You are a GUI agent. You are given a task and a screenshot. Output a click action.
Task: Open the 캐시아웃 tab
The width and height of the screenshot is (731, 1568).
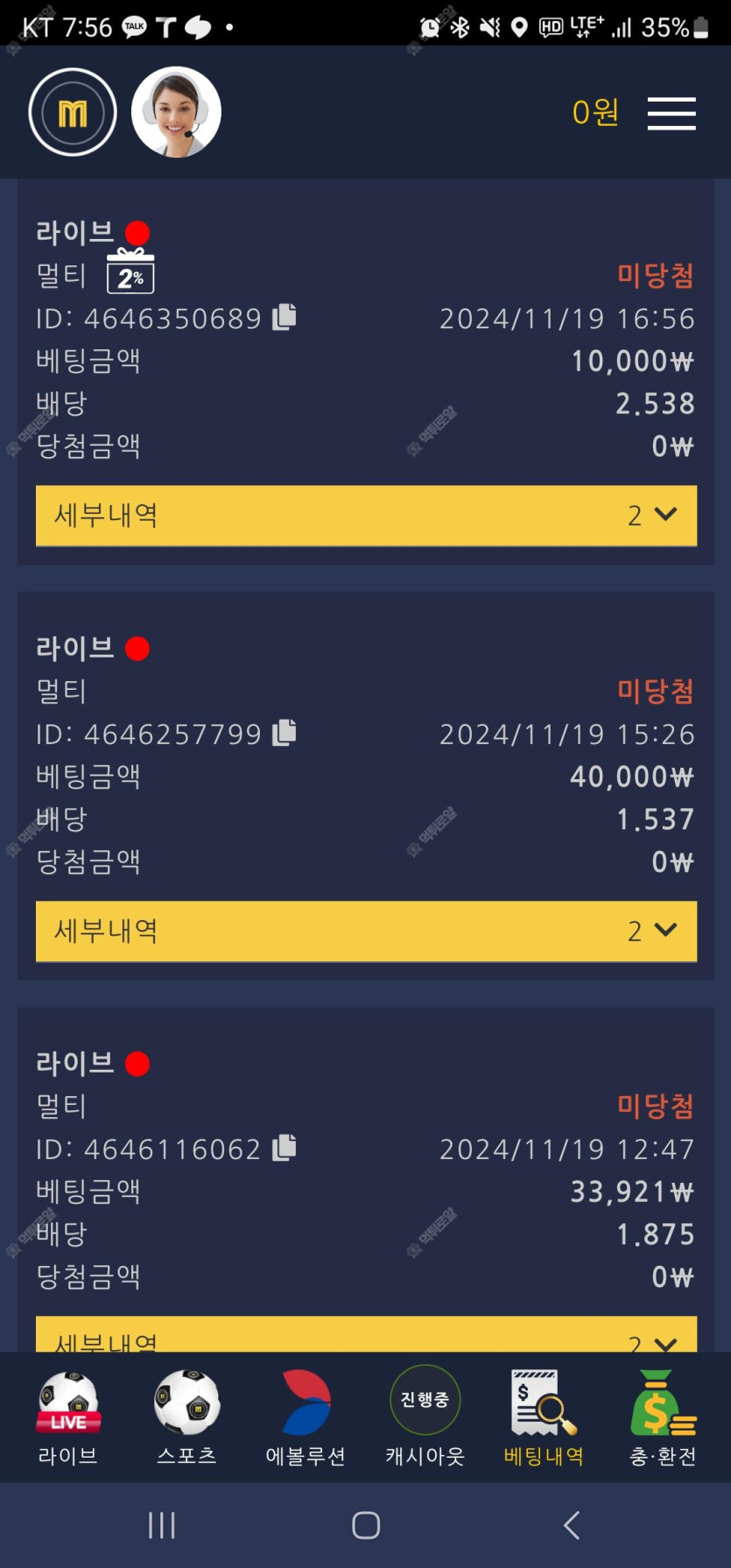pyautogui.click(x=425, y=1419)
